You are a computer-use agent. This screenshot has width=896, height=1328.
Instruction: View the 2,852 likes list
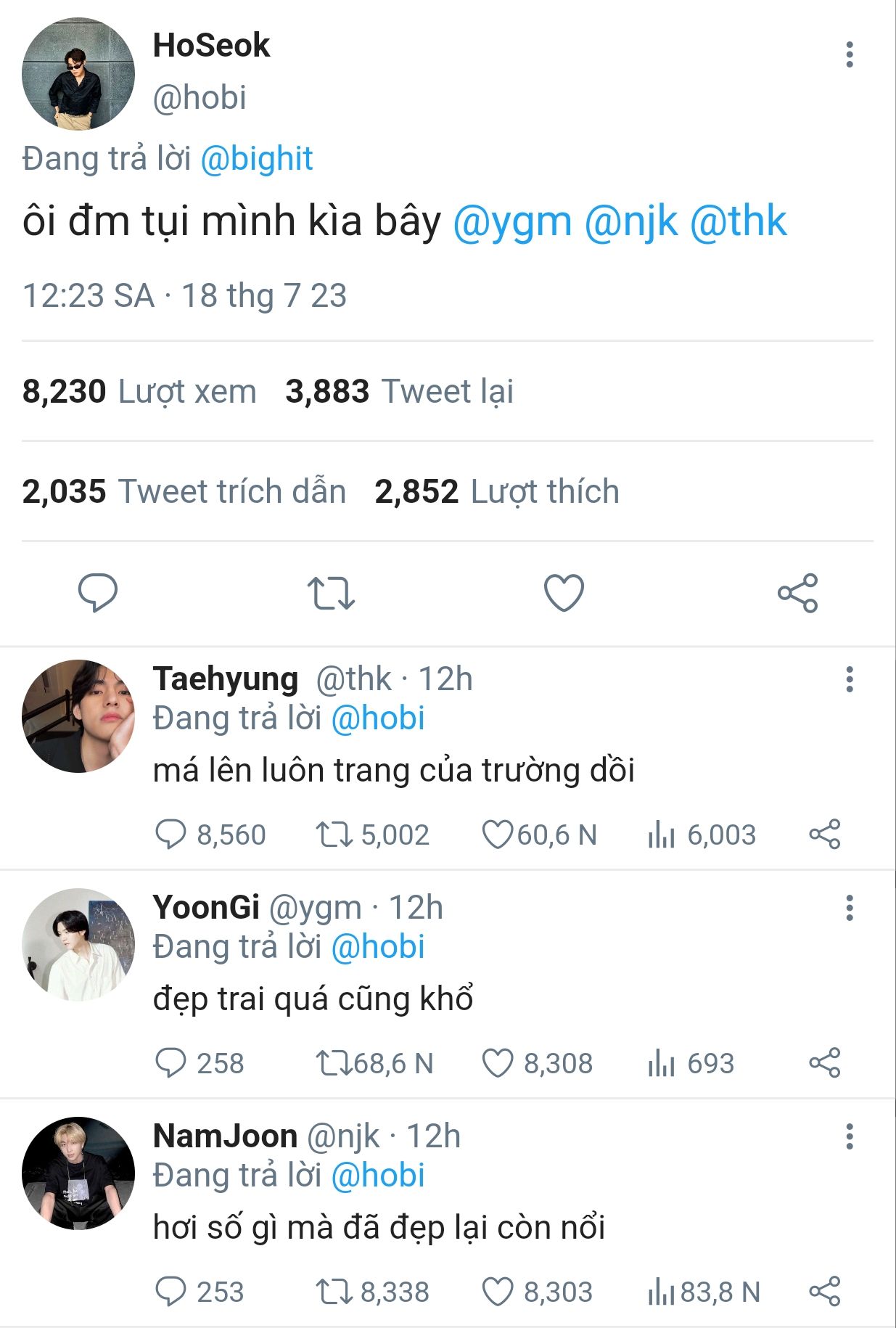tap(497, 492)
